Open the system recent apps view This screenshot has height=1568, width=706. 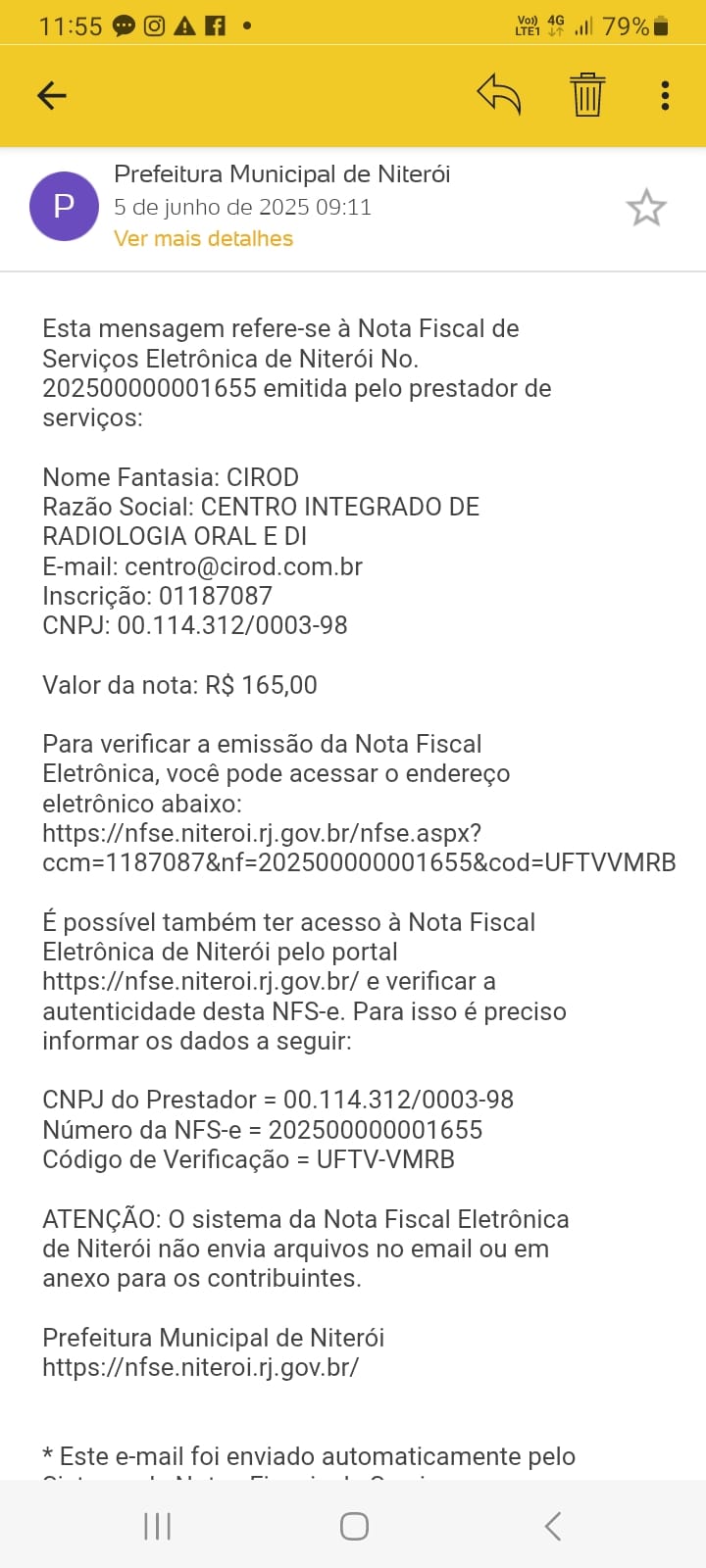[157, 1526]
